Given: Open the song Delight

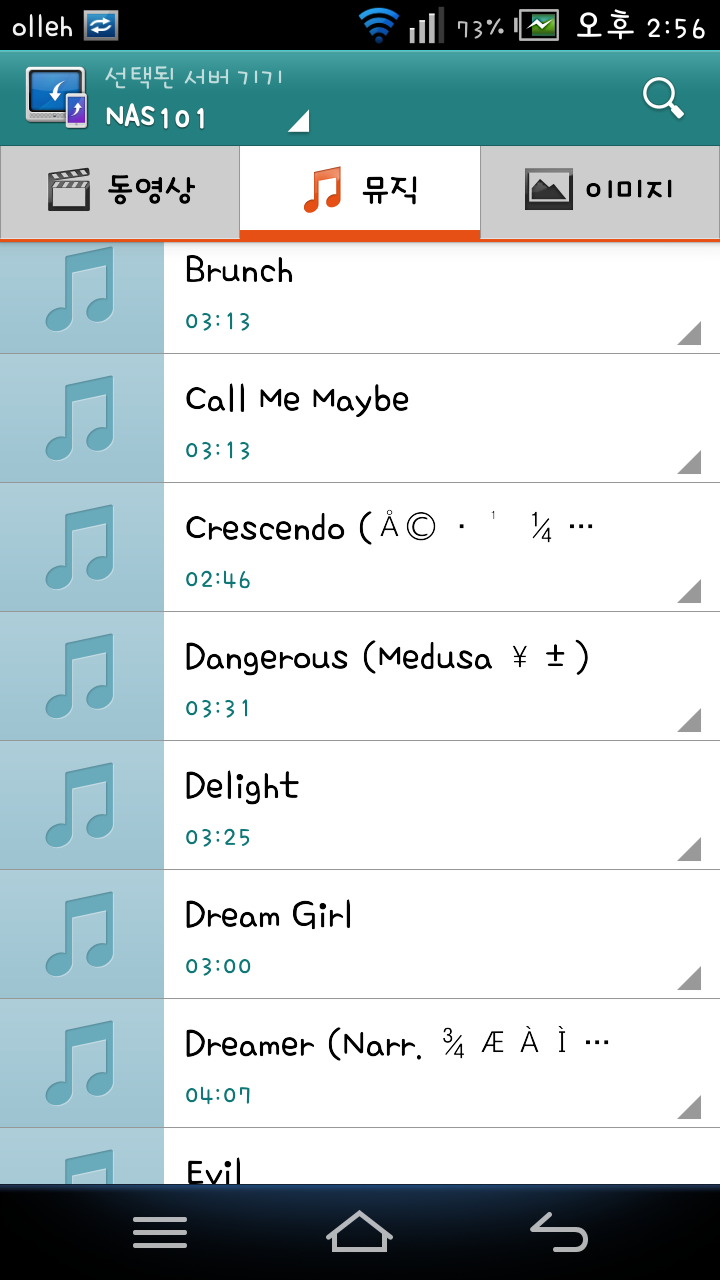Looking at the screenshot, I should click(x=360, y=805).
